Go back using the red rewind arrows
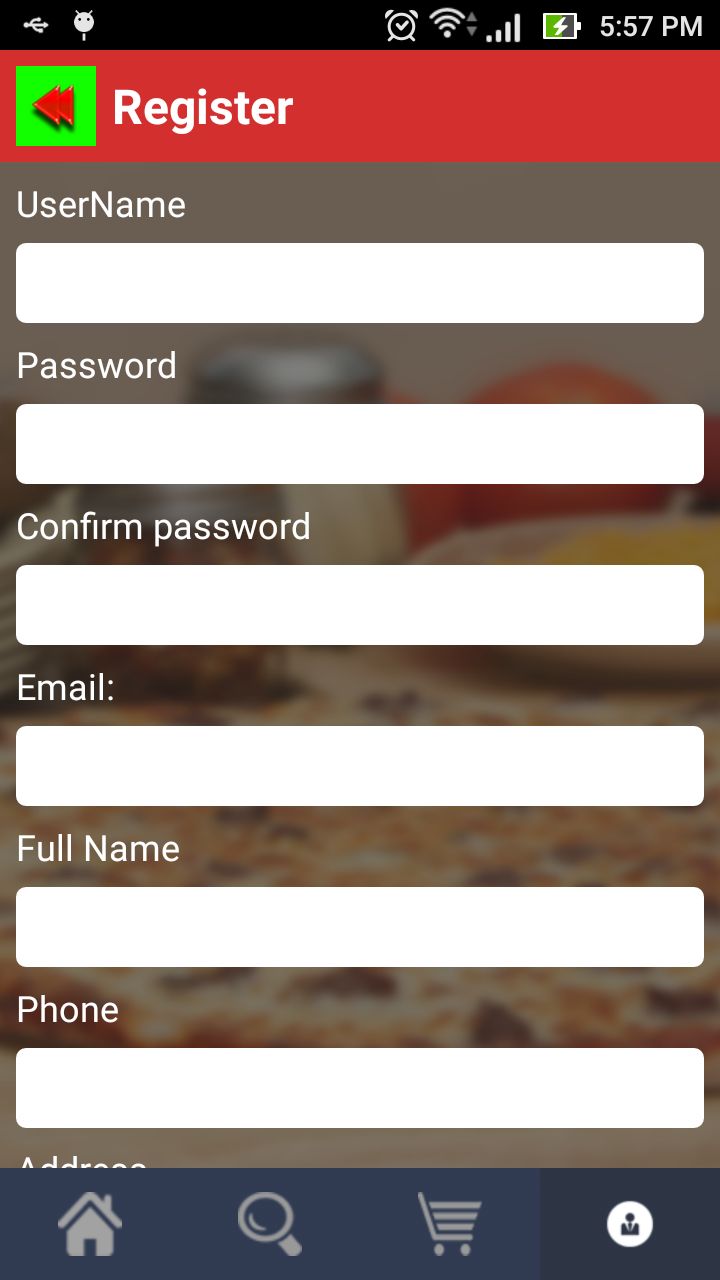720x1280 pixels. (x=56, y=106)
